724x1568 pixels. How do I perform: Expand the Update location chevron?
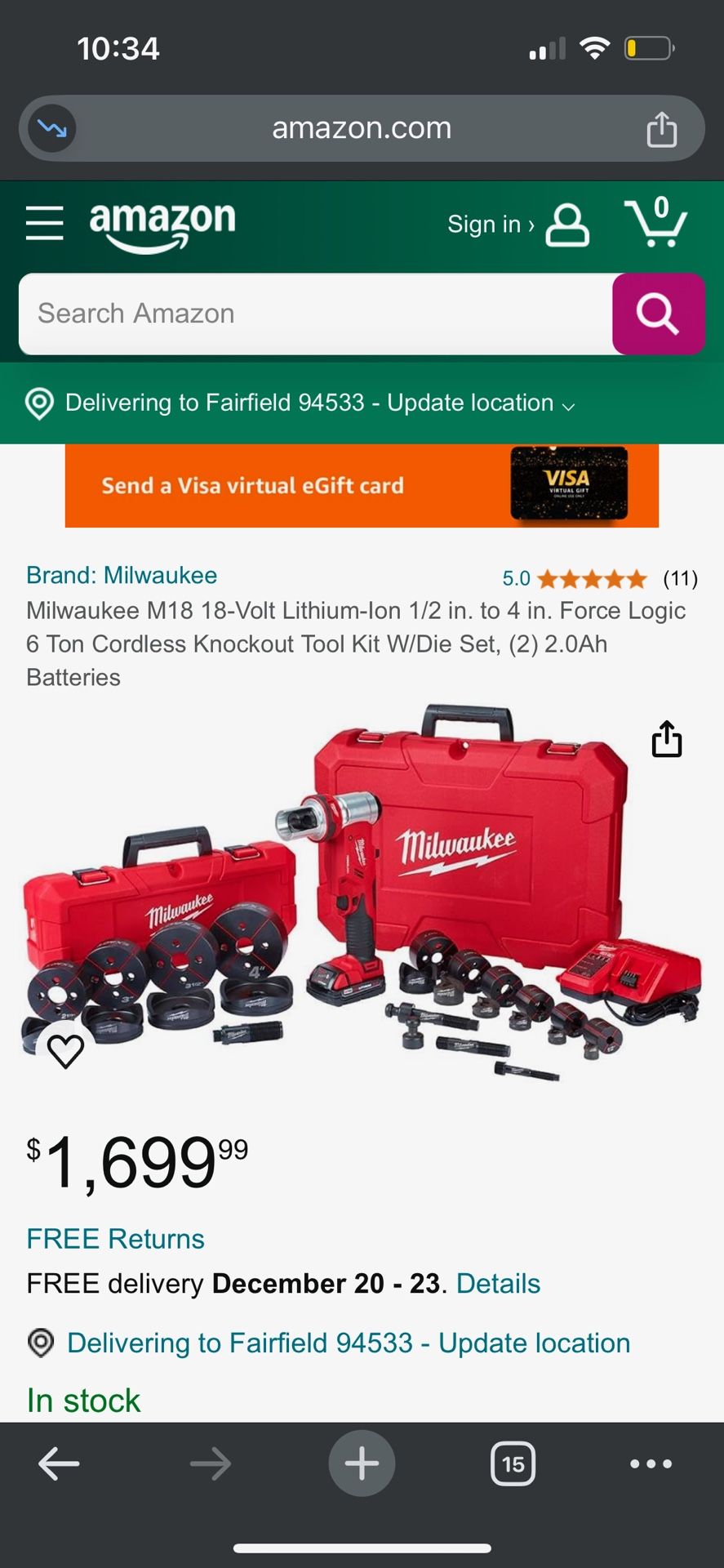click(569, 406)
